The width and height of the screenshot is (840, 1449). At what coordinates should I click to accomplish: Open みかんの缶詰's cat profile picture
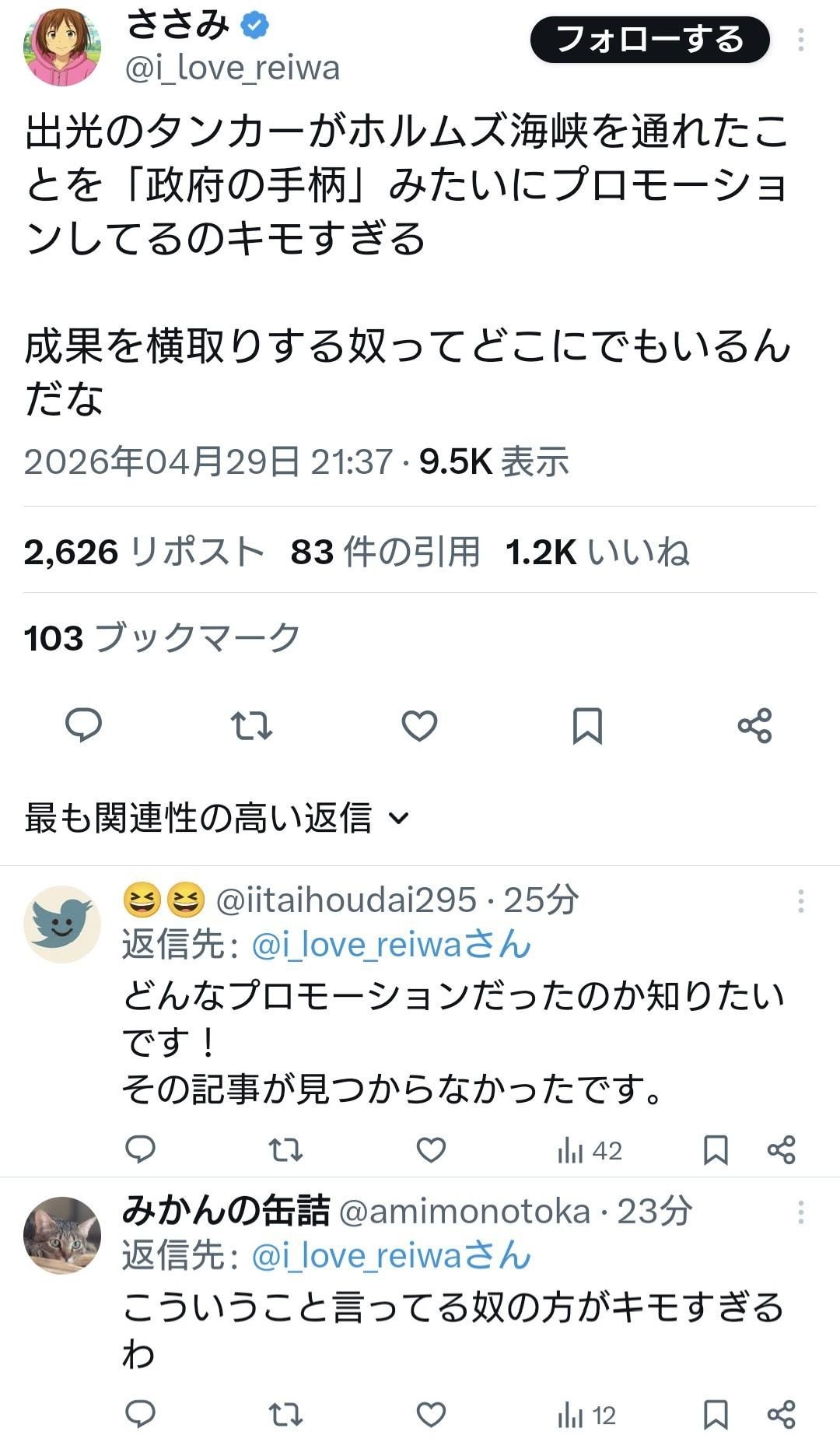point(62,1235)
